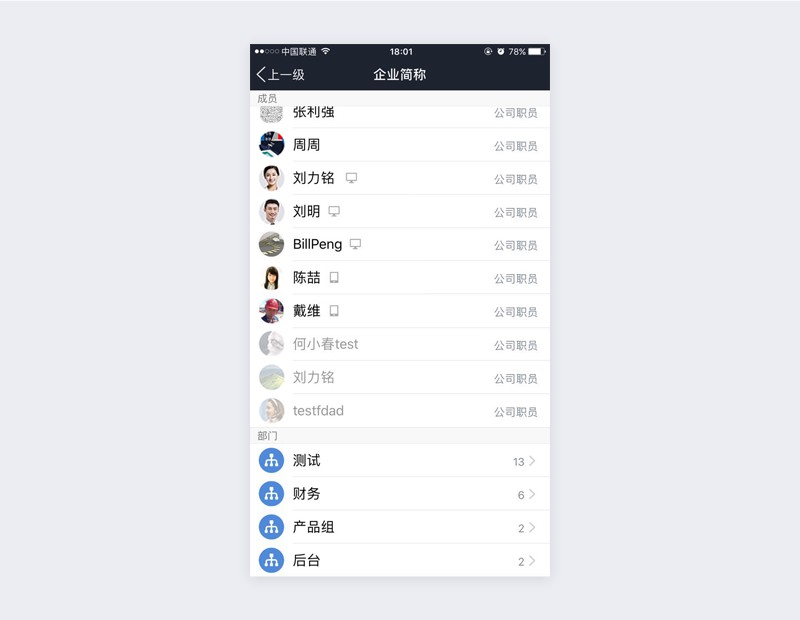Viewport: 800px width, 620px height.
Task: Open 戴维's contact details
Action: 400,311
